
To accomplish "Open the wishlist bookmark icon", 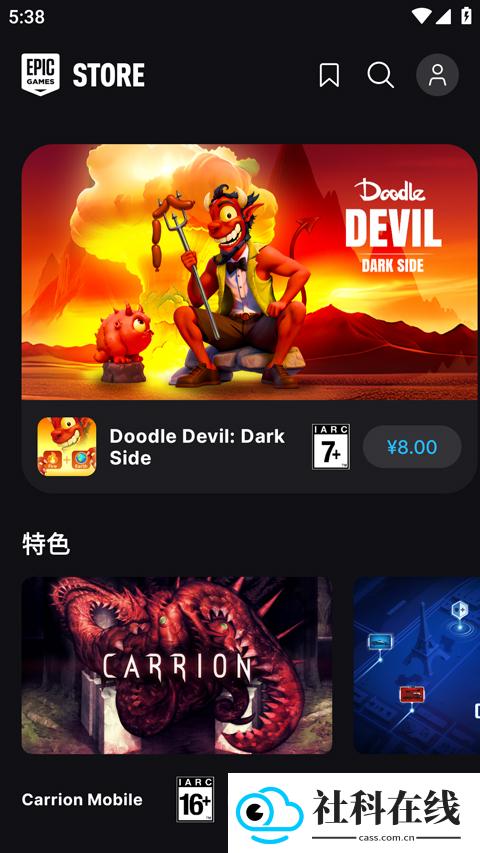I will pos(329,75).
